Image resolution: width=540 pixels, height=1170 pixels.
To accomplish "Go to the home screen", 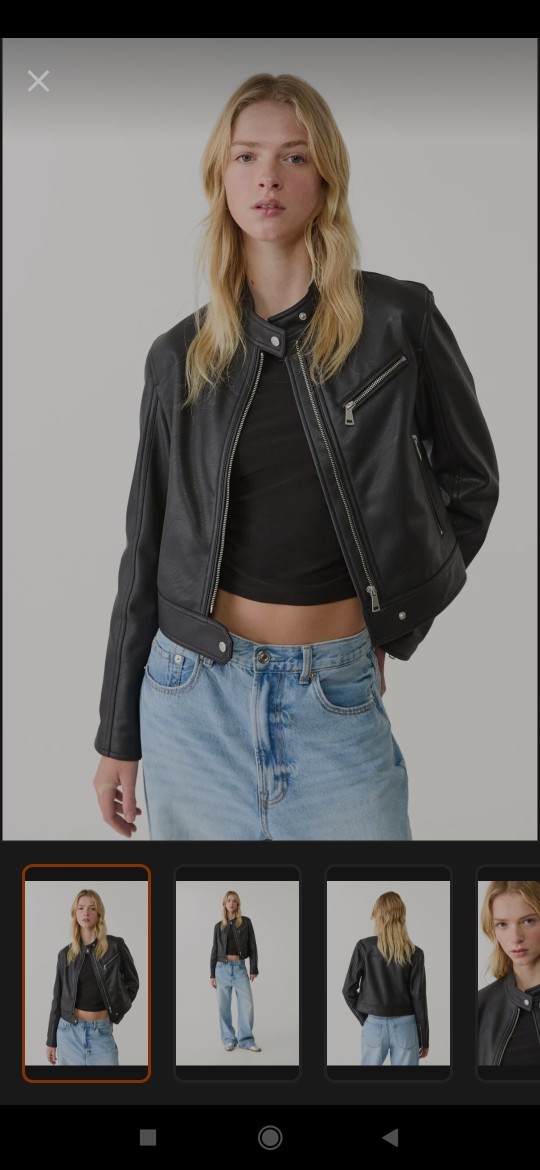I will click(x=270, y=1137).
